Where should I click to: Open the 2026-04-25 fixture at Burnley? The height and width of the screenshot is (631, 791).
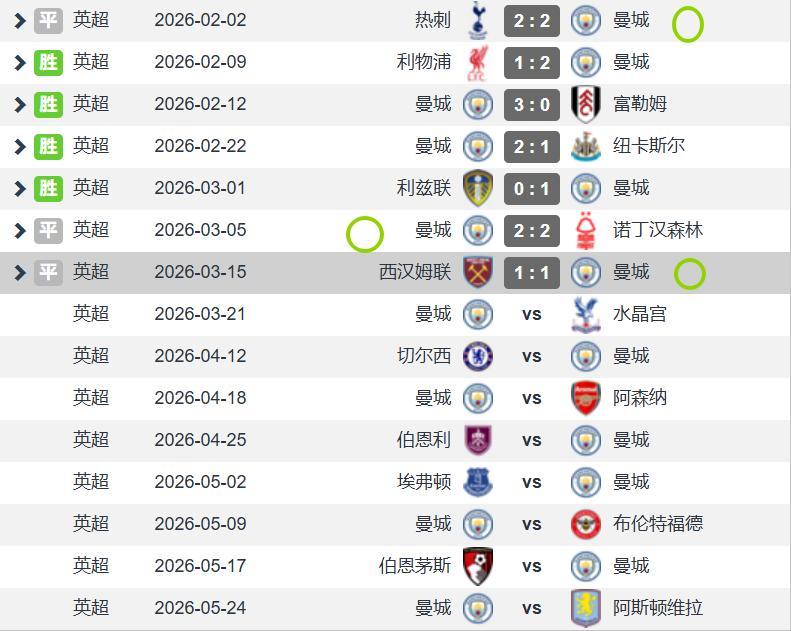[531, 440]
